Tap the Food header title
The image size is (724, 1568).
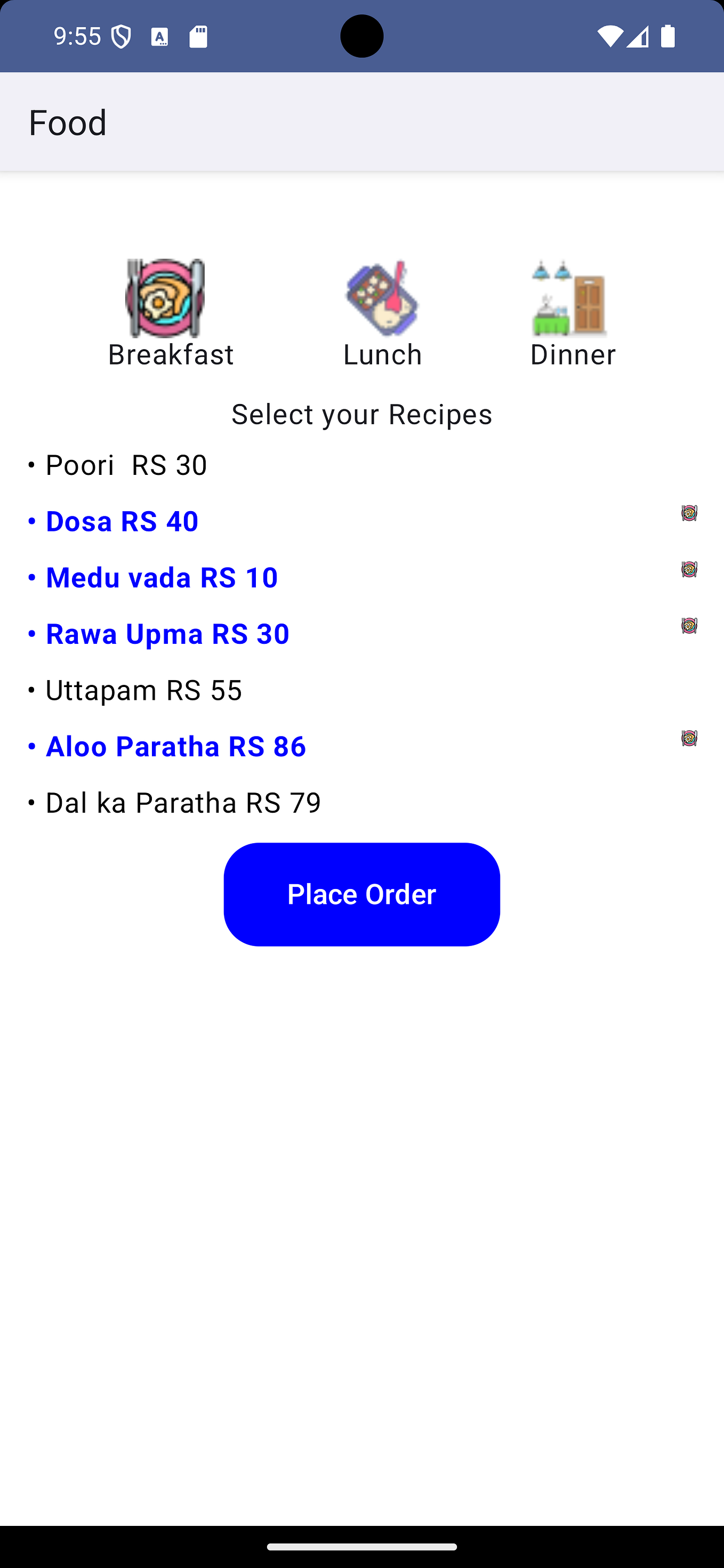[x=68, y=122]
